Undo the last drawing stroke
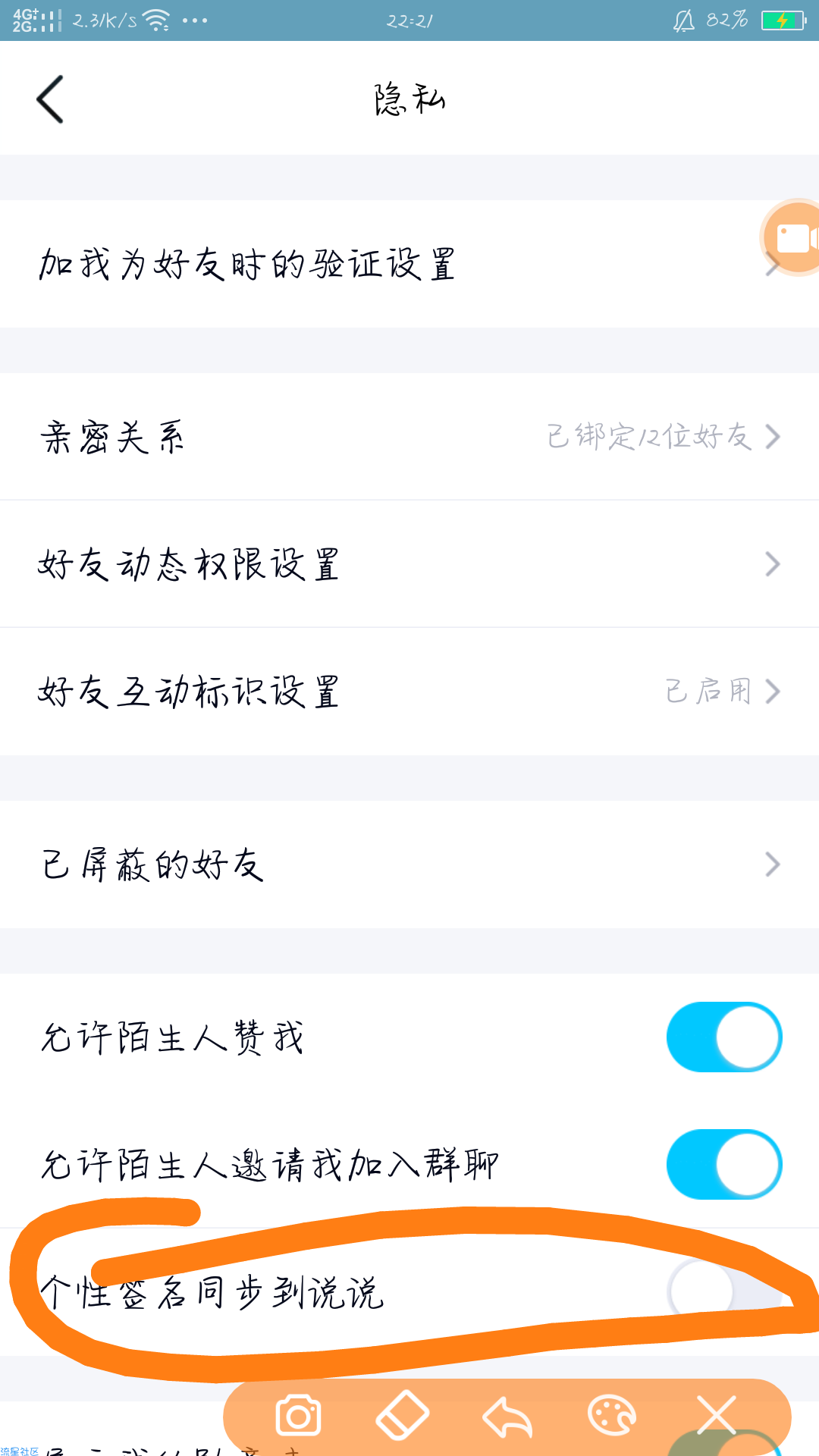The image size is (819, 1456). coord(507,1417)
